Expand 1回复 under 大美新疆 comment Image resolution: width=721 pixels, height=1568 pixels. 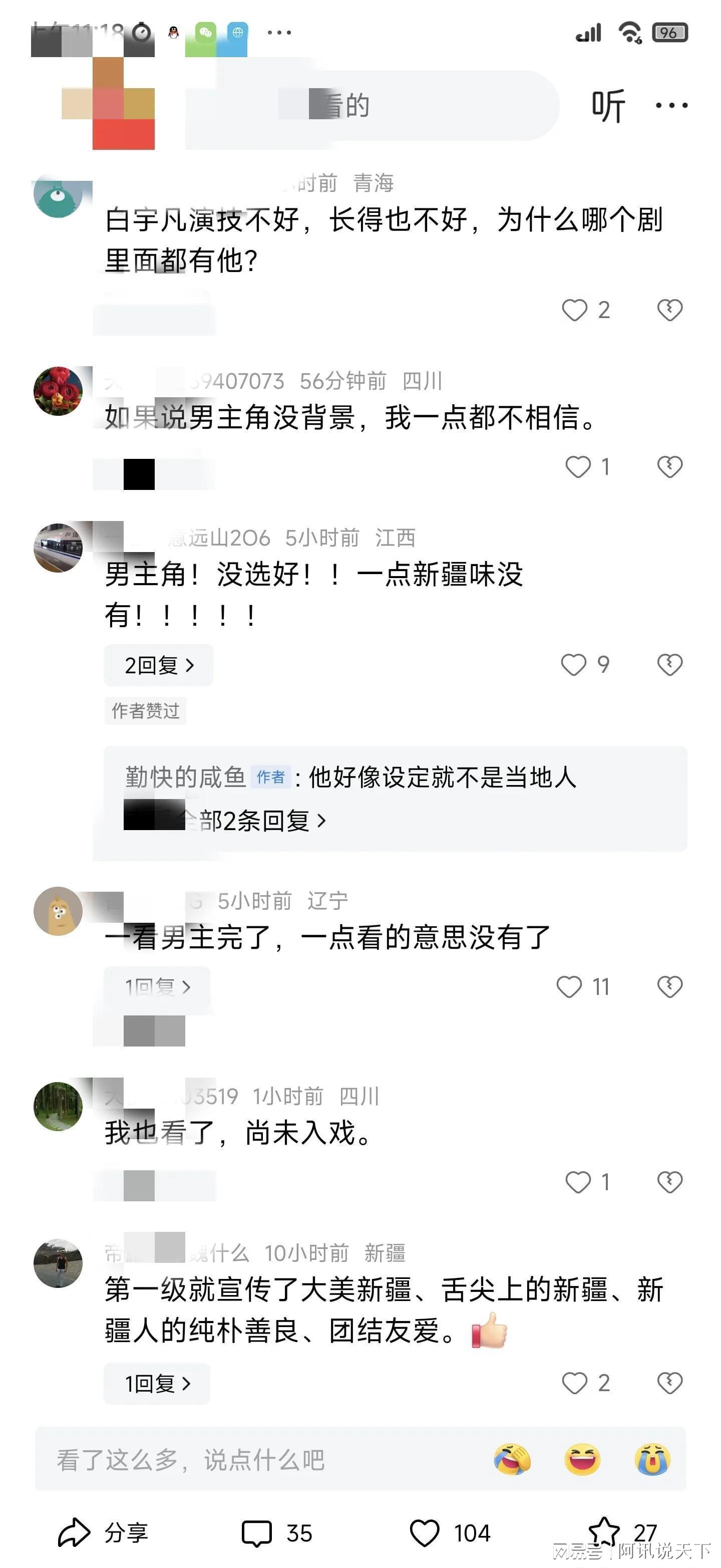(157, 1384)
